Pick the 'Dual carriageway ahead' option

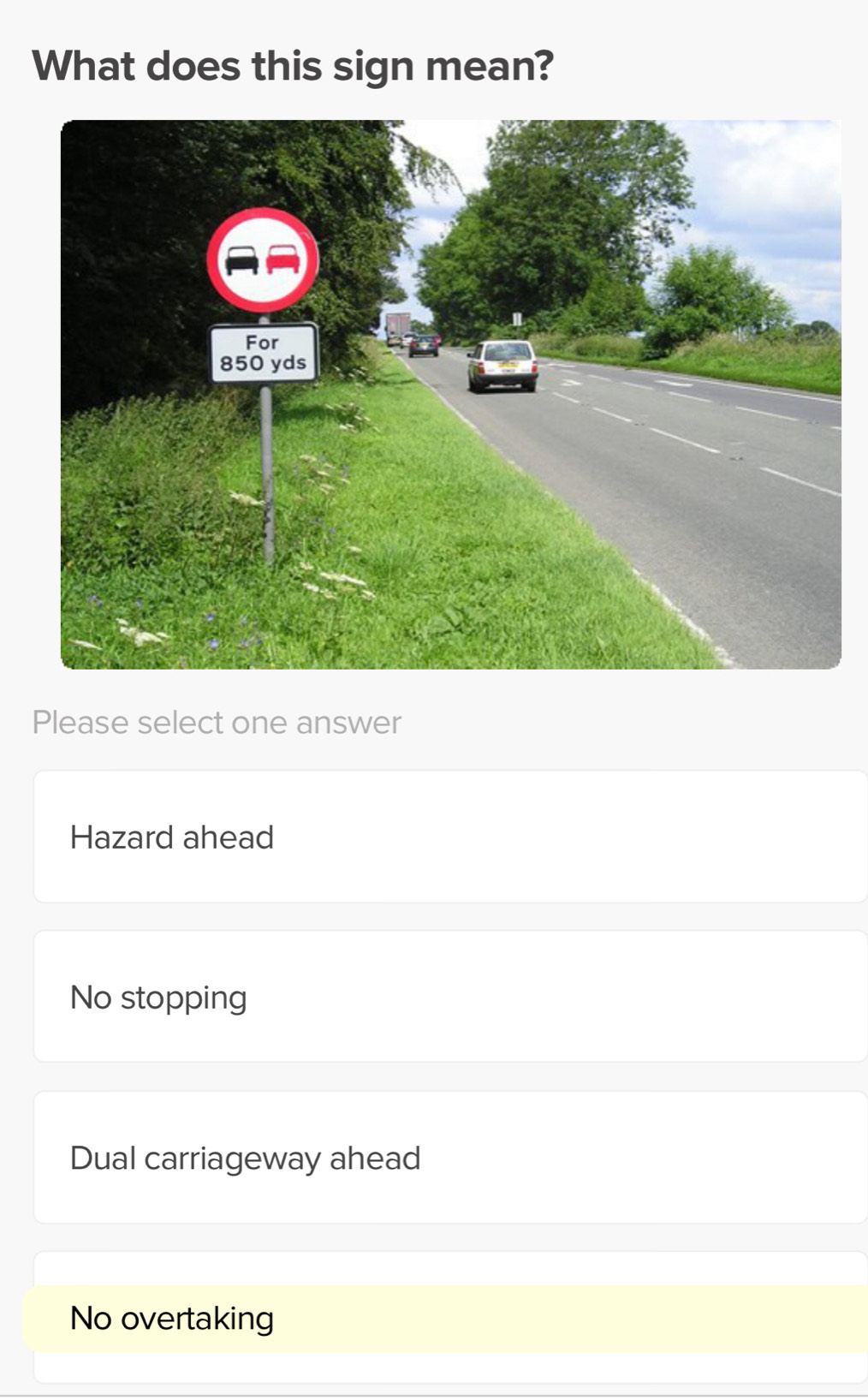click(x=449, y=1158)
